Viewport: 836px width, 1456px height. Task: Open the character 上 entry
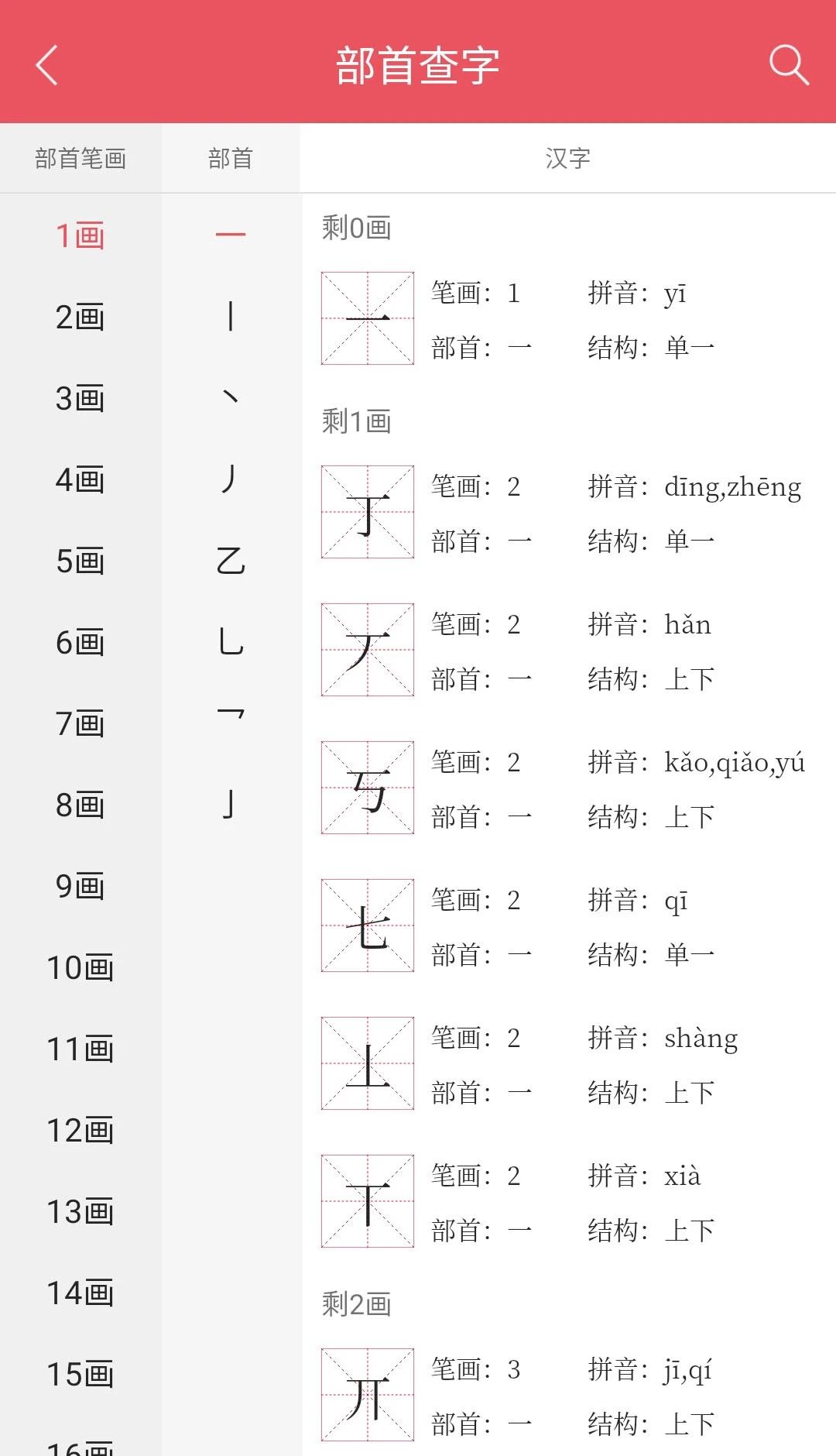coord(366,1063)
